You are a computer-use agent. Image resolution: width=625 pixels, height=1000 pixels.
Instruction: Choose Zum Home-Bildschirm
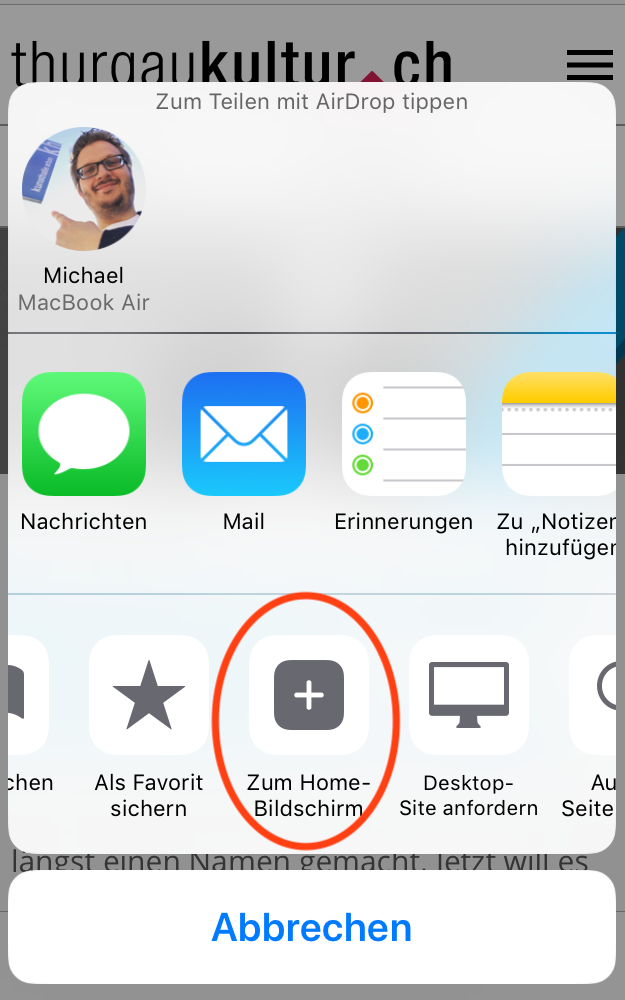point(309,695)
